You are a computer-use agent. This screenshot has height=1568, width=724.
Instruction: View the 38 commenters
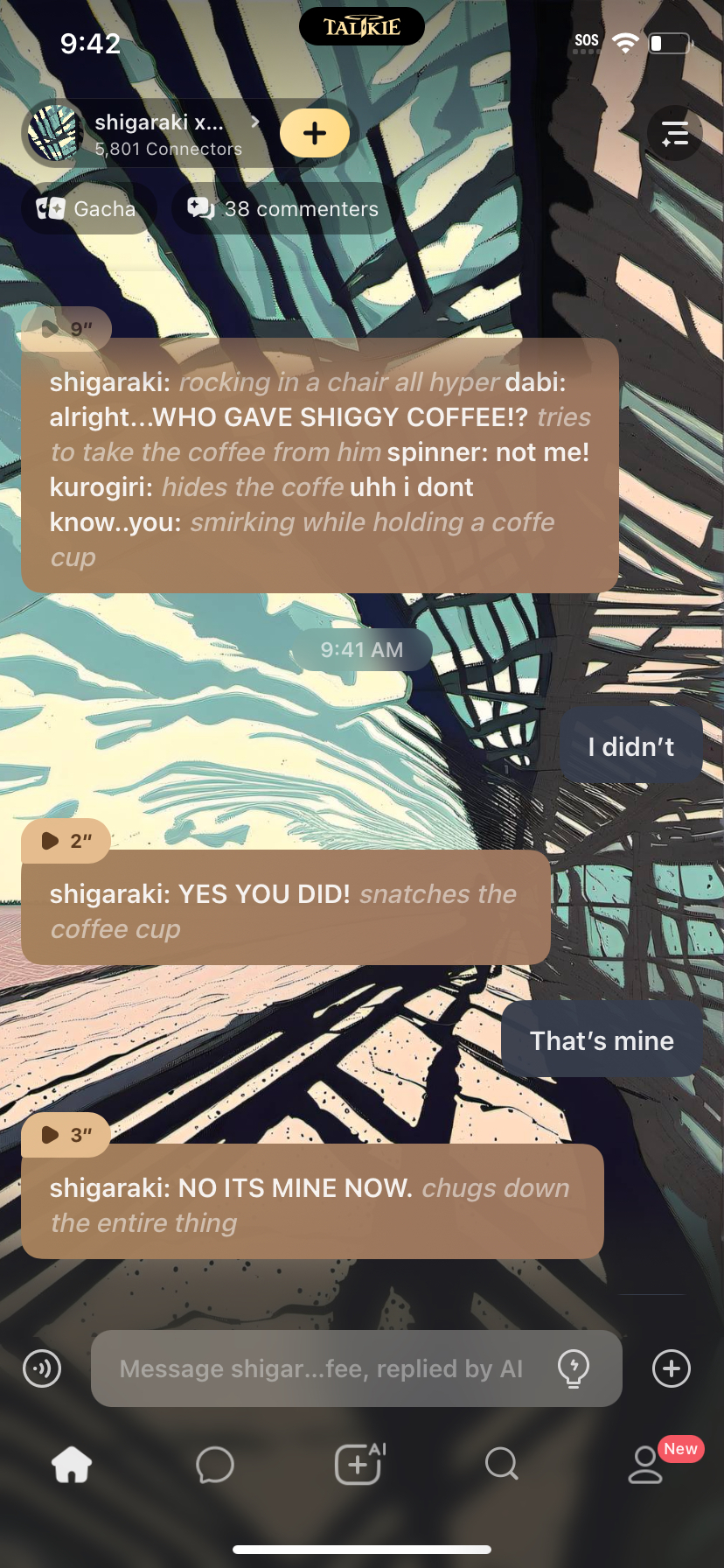coord(284,208)
